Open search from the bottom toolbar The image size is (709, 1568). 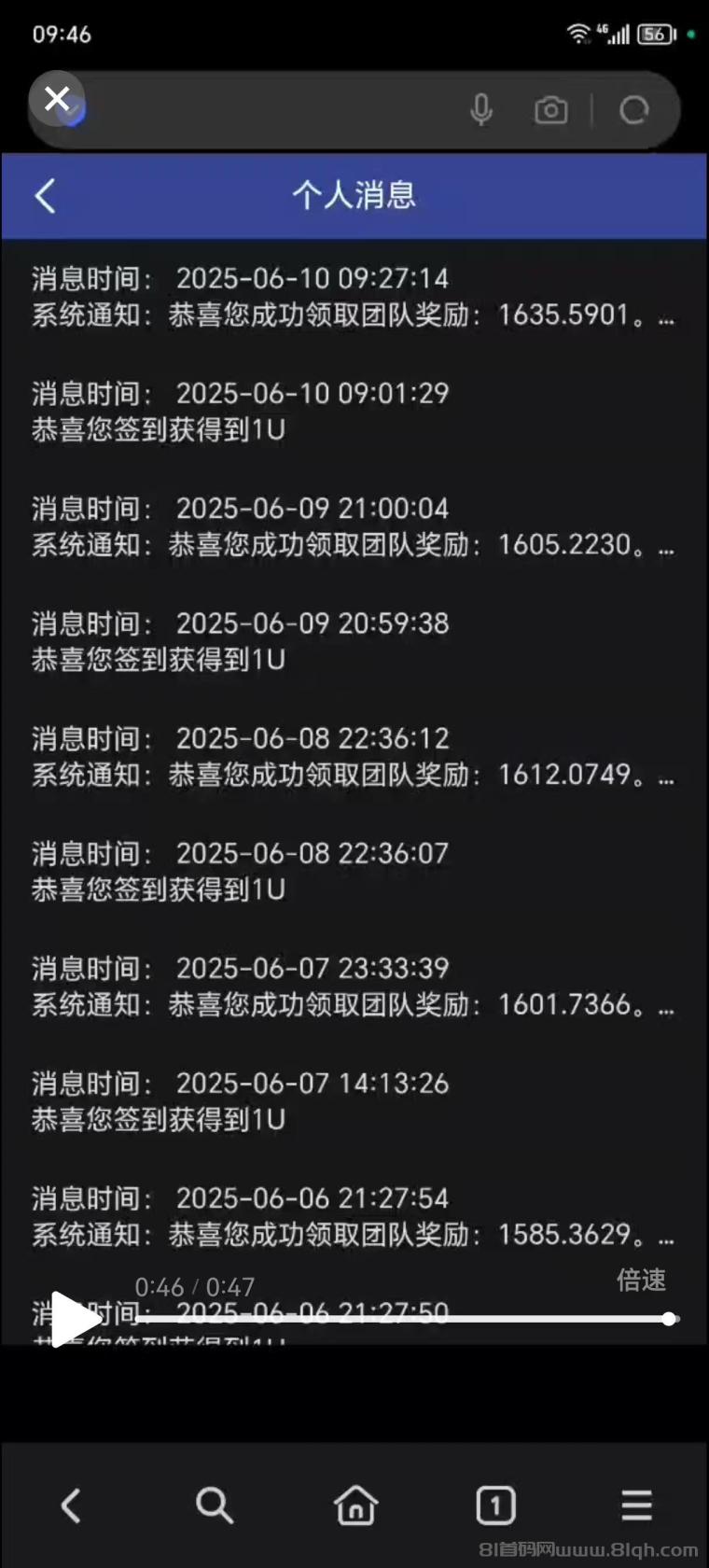point(214,1505)
